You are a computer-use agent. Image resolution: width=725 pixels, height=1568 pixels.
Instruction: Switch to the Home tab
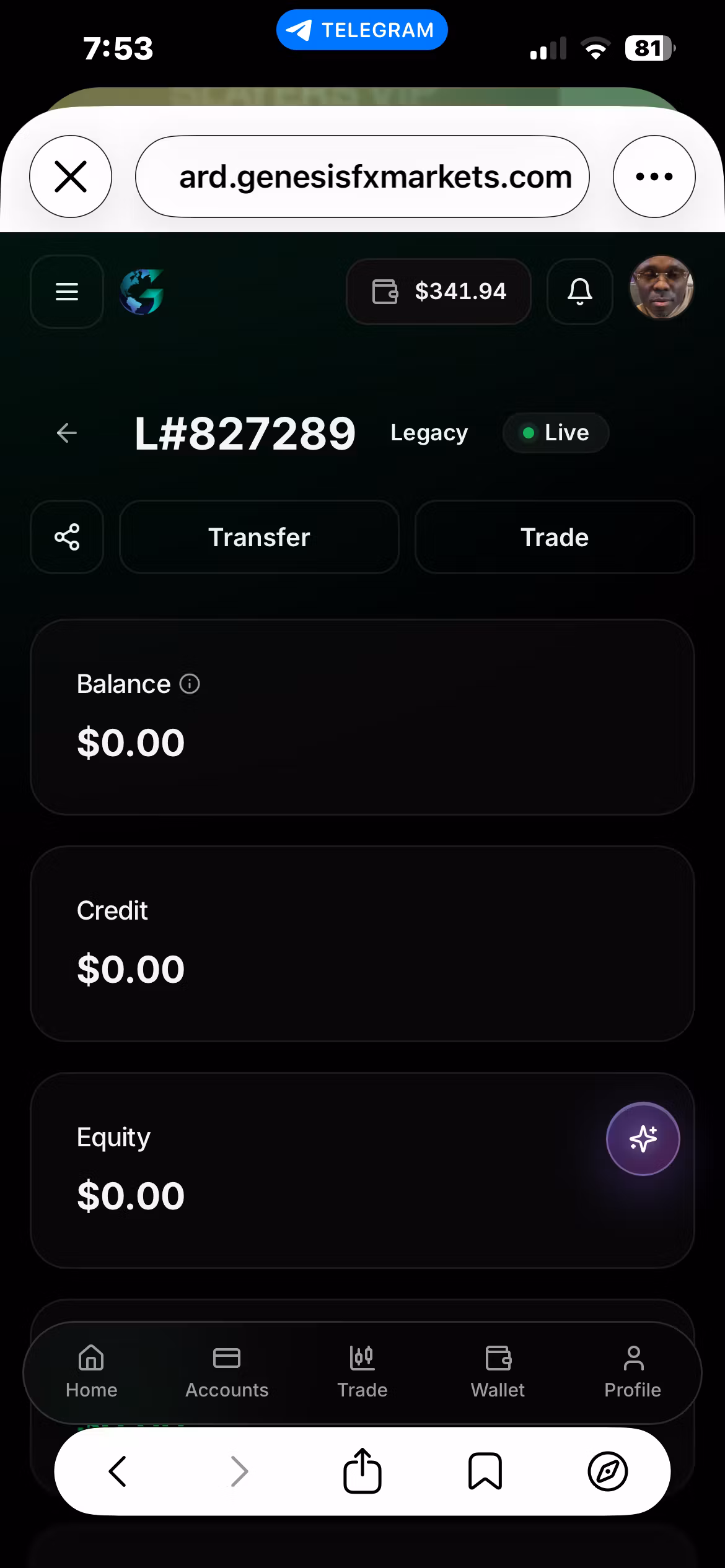point(92,1372)
